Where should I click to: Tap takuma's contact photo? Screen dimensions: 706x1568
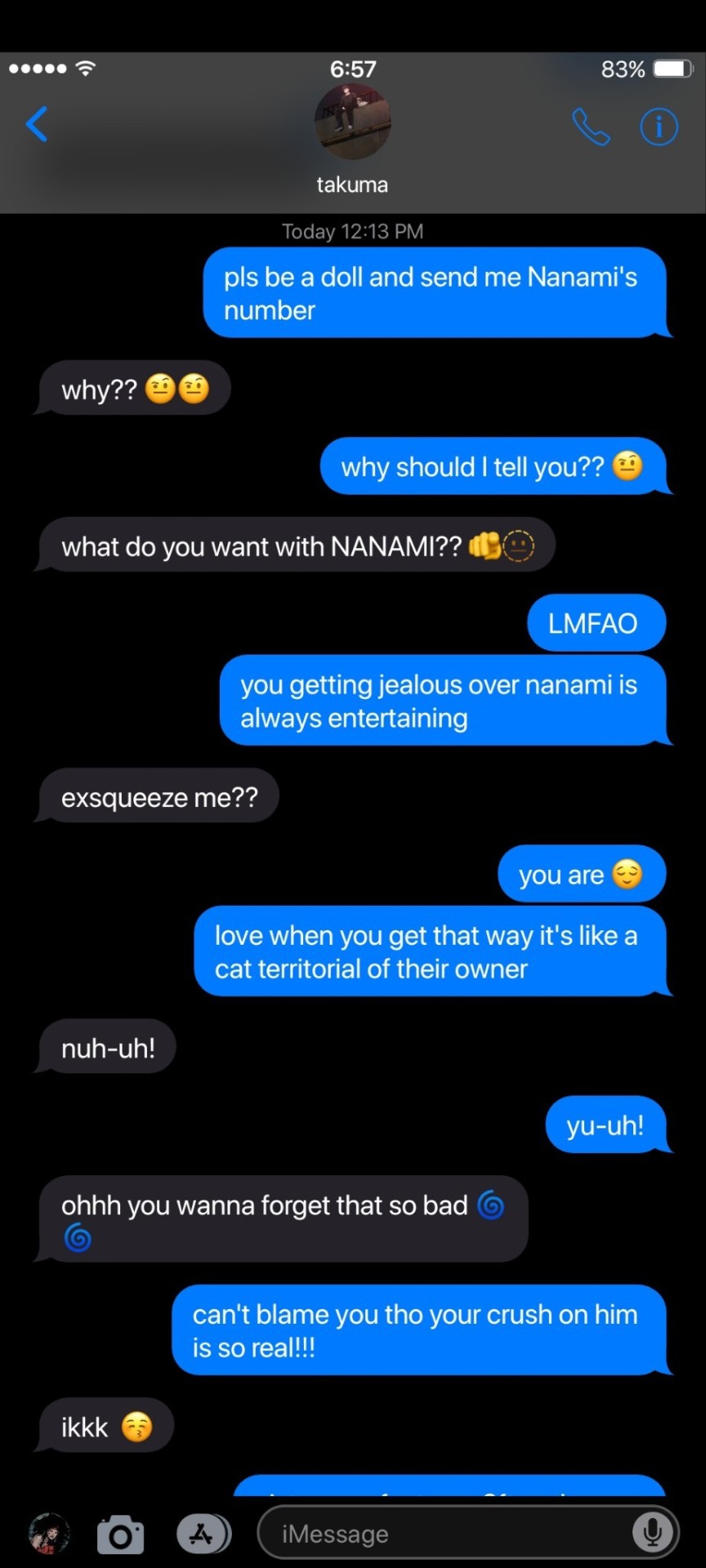coord(352,122)
